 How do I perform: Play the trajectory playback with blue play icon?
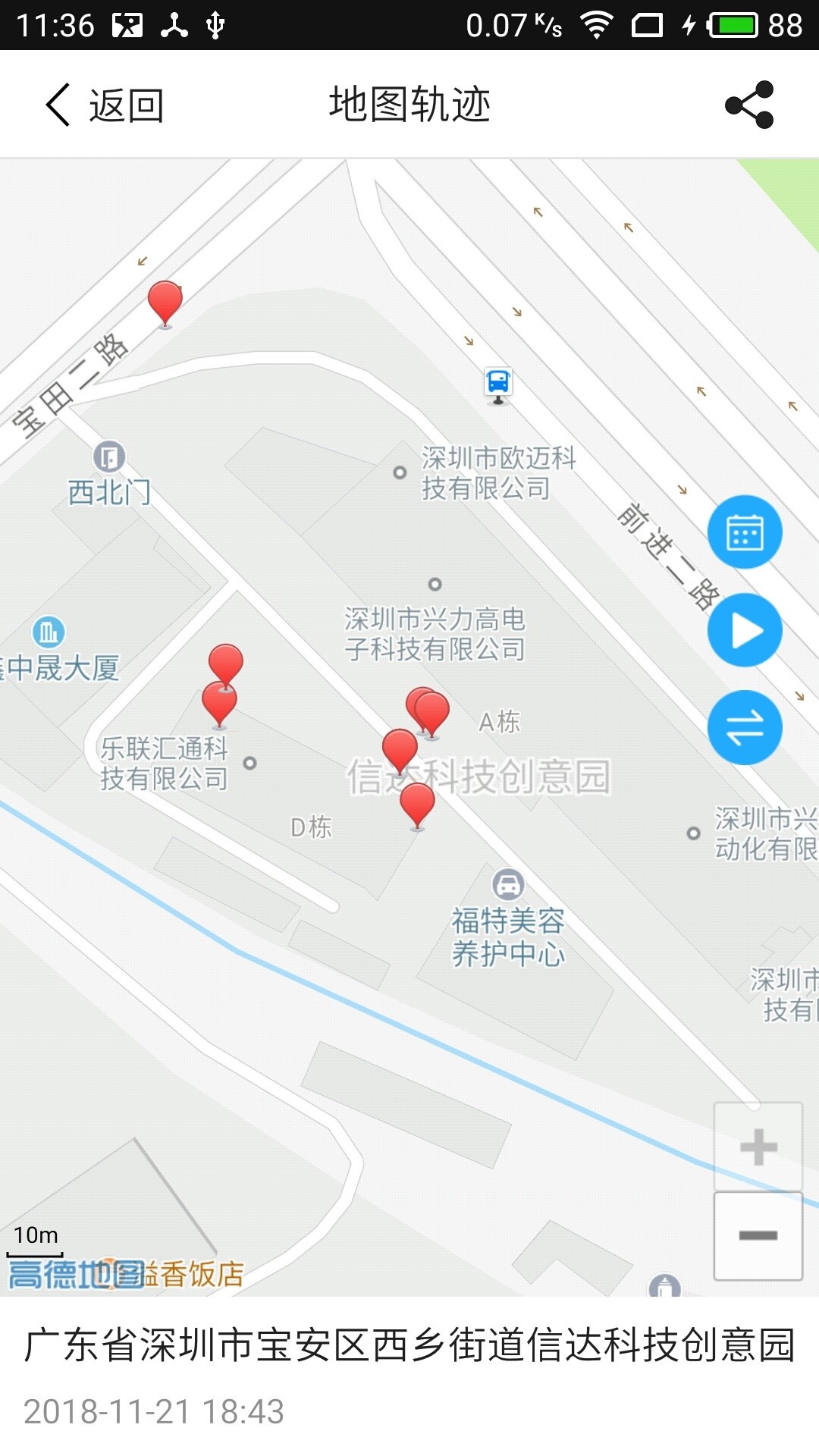click(745, 629)
